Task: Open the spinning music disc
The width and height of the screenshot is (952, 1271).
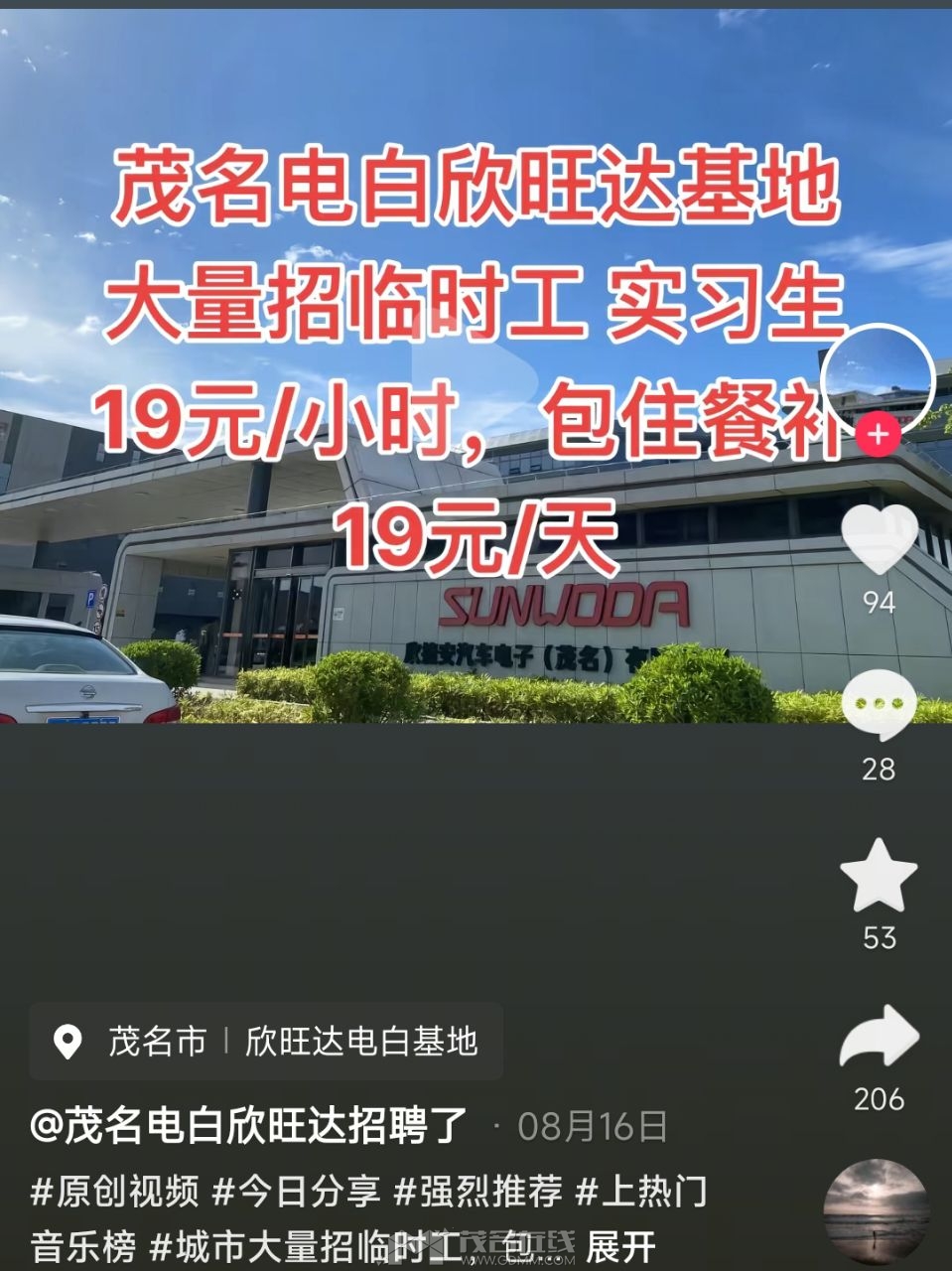Action: point(878,1209)
